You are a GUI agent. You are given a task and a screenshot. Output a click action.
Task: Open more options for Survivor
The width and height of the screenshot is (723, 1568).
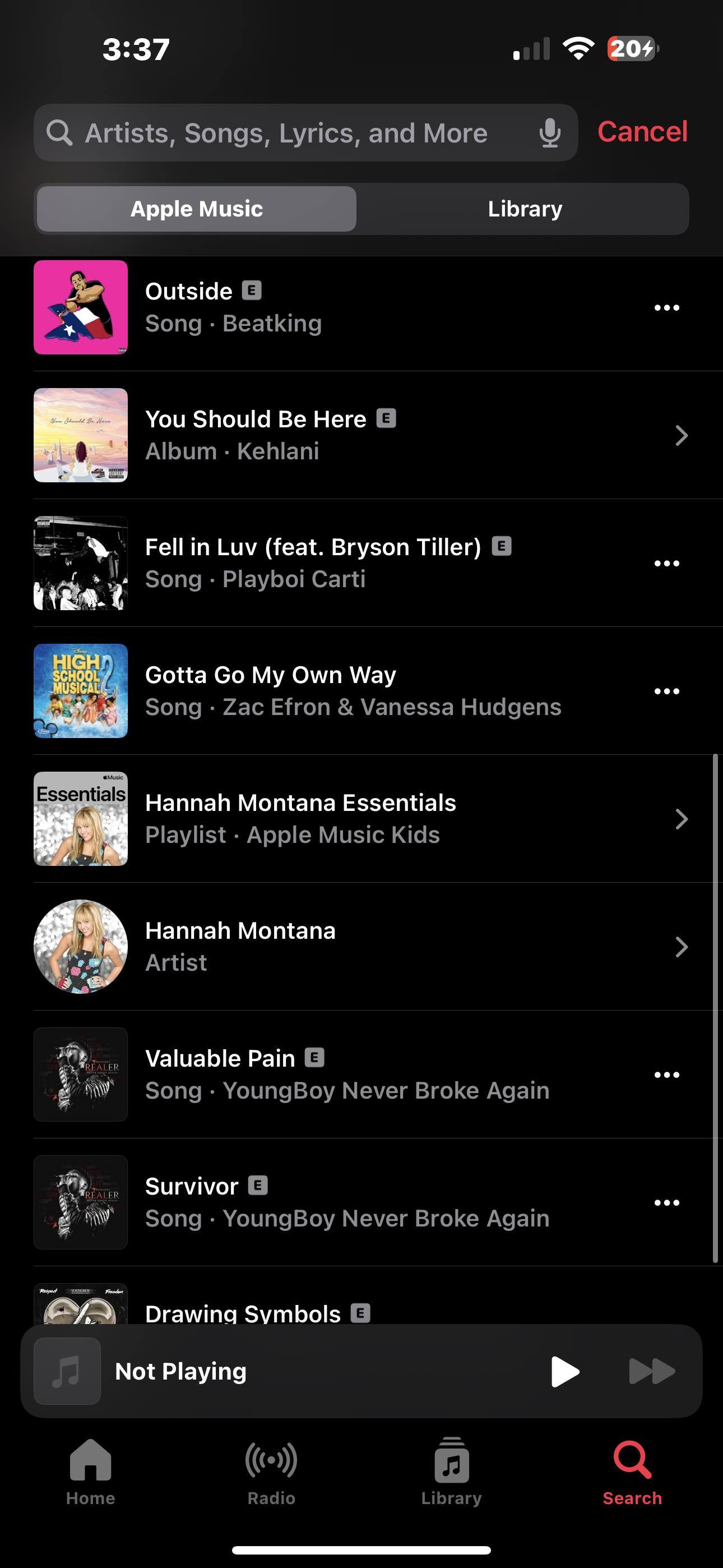(x=666, y=1202)
